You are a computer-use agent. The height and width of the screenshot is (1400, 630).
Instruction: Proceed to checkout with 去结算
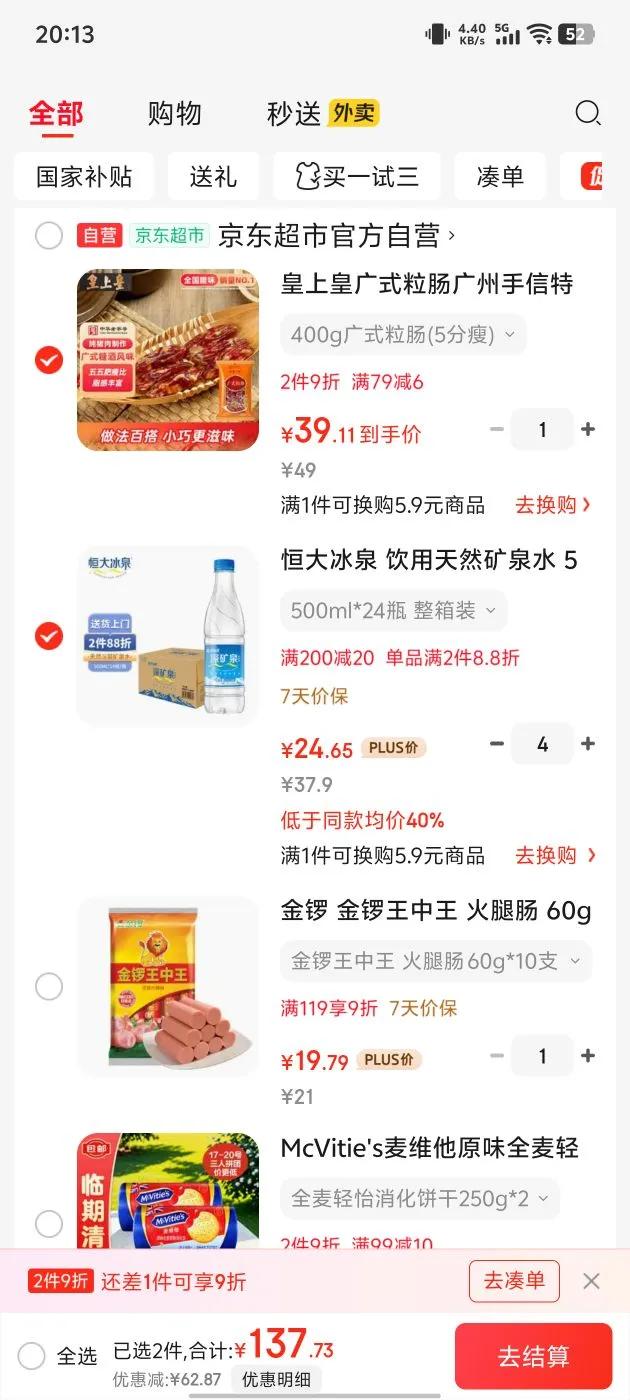533,1357
